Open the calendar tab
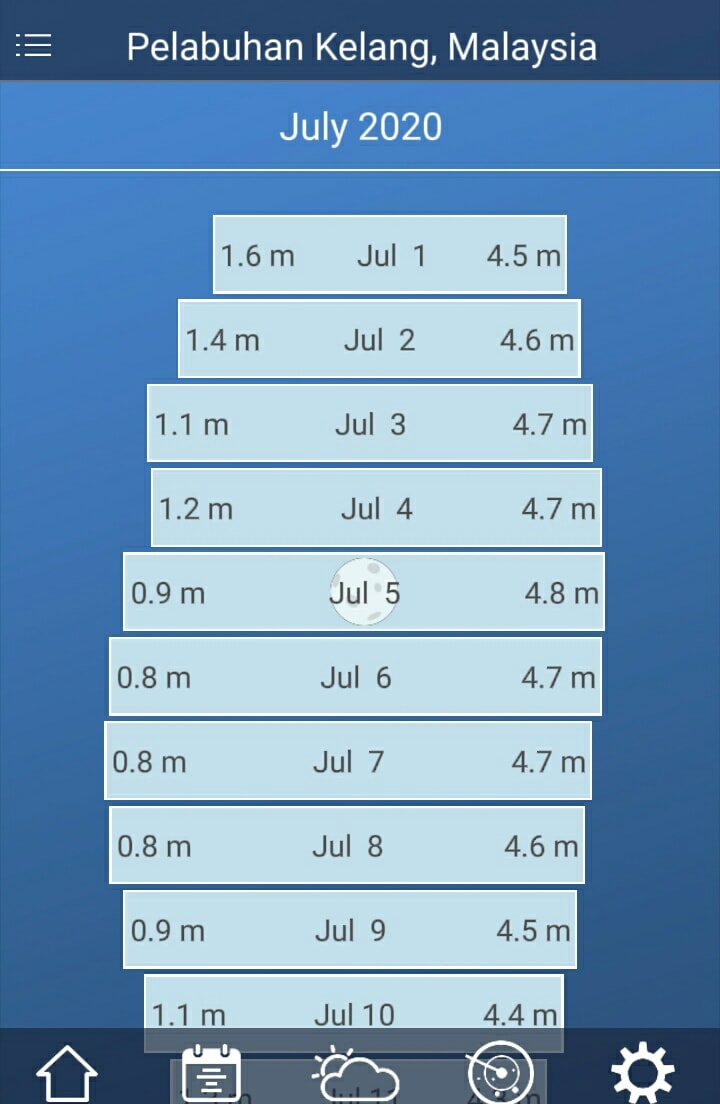The width and height of the screenshot is (720, 1104). coord(211,1074)
